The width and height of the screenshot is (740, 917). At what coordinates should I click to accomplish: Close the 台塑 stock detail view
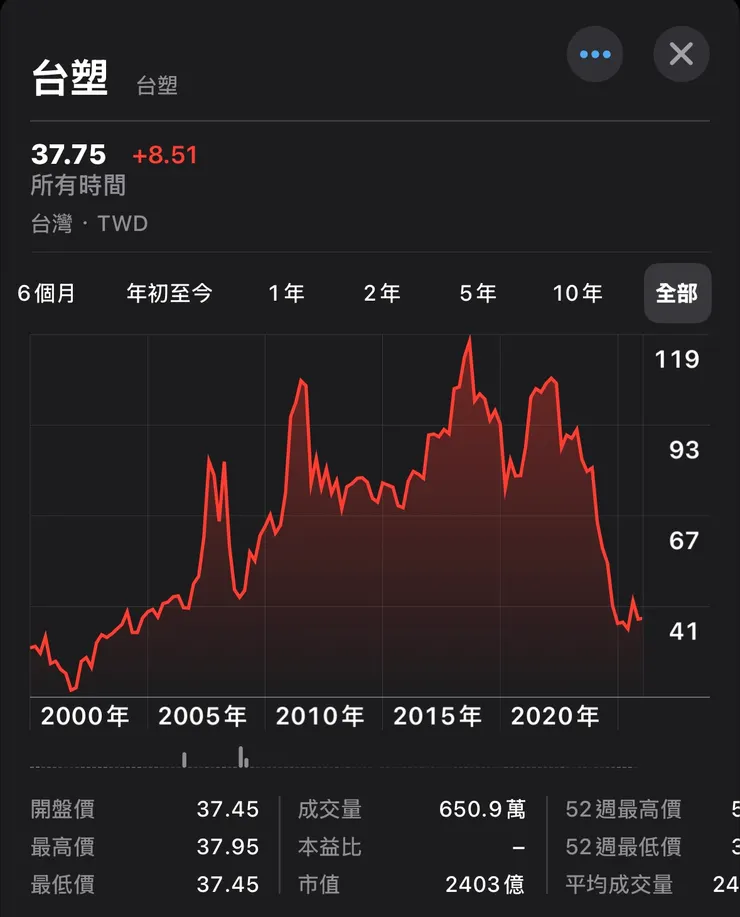coord(681,55)
